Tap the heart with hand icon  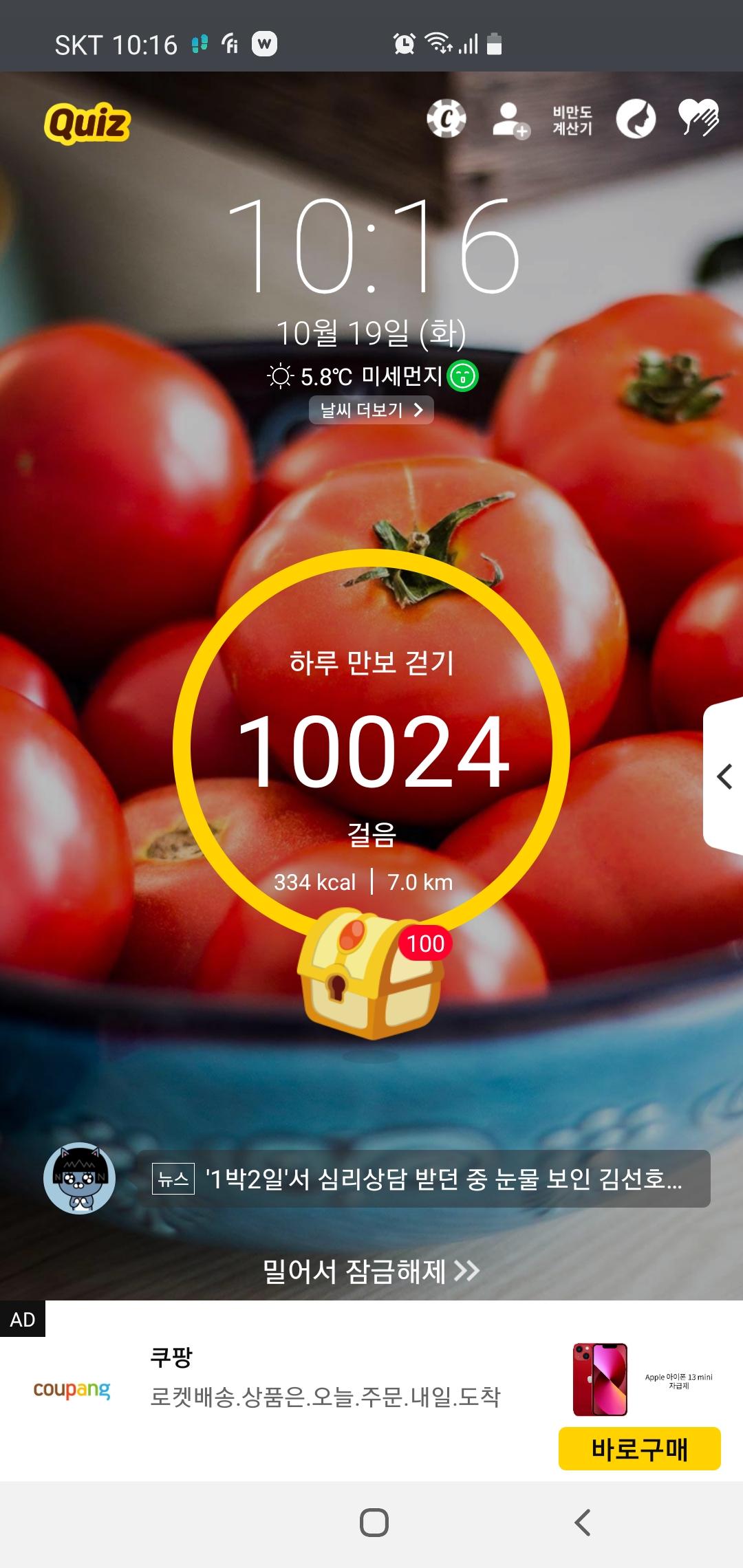pos(698,118)
